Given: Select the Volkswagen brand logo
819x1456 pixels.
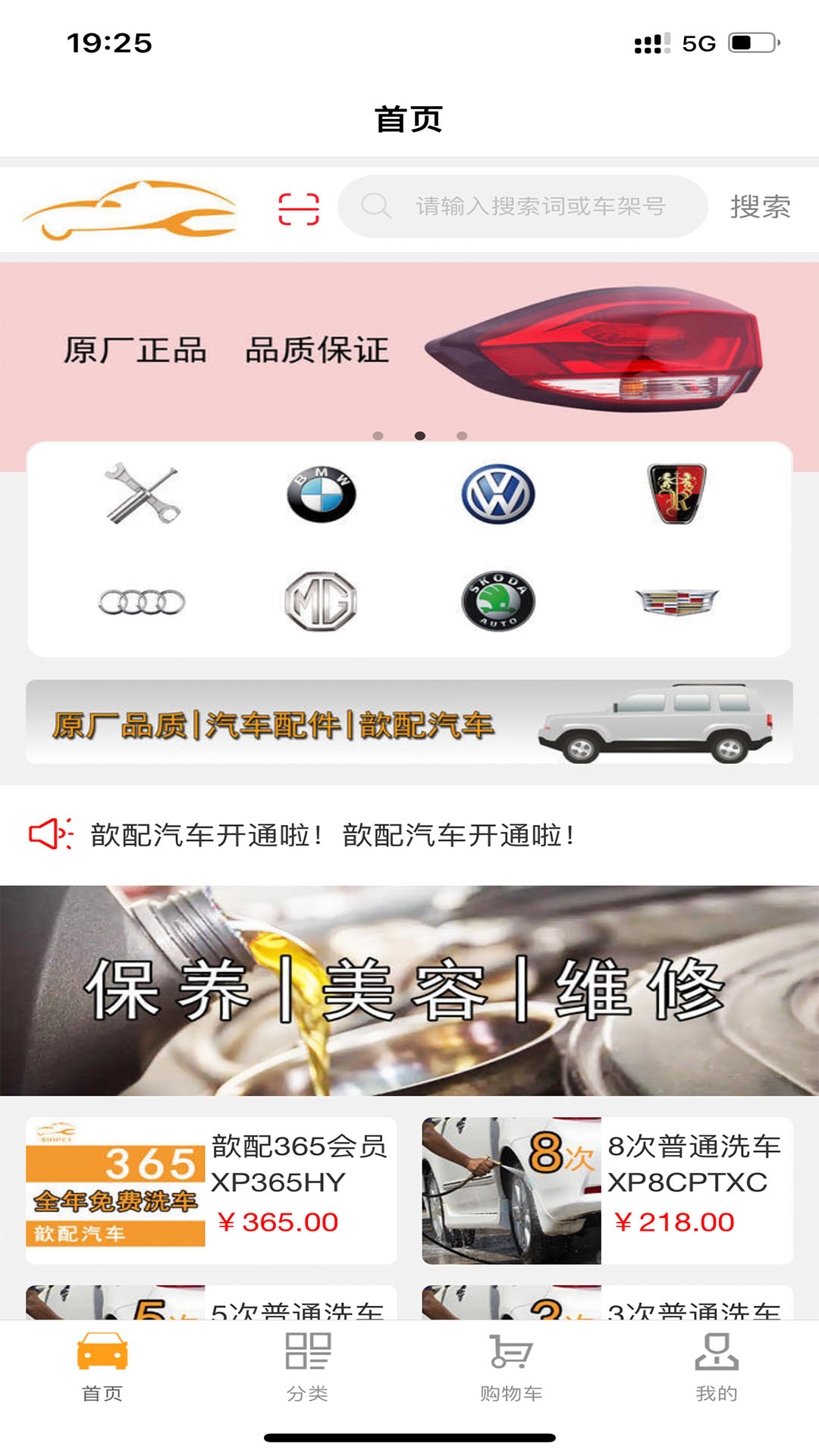Looking at the screenshot, I should point(498,494).
